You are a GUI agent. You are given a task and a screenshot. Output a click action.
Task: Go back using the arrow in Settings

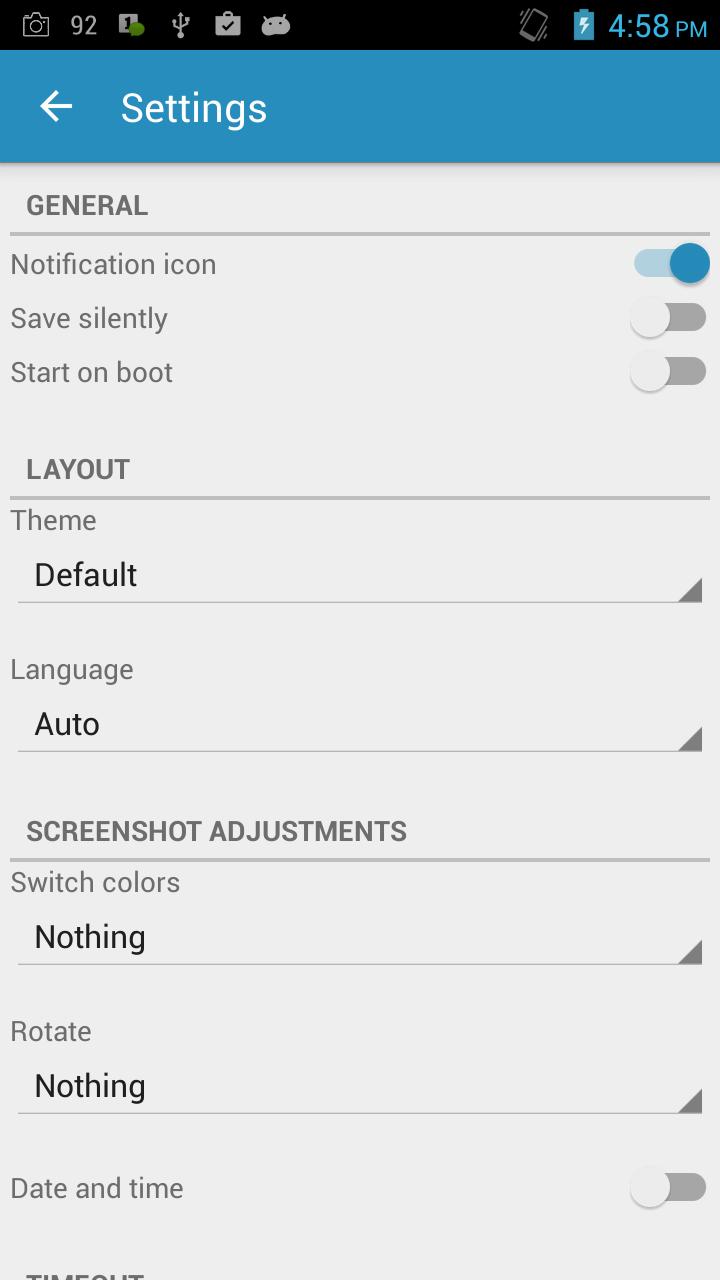click(56, 107)
